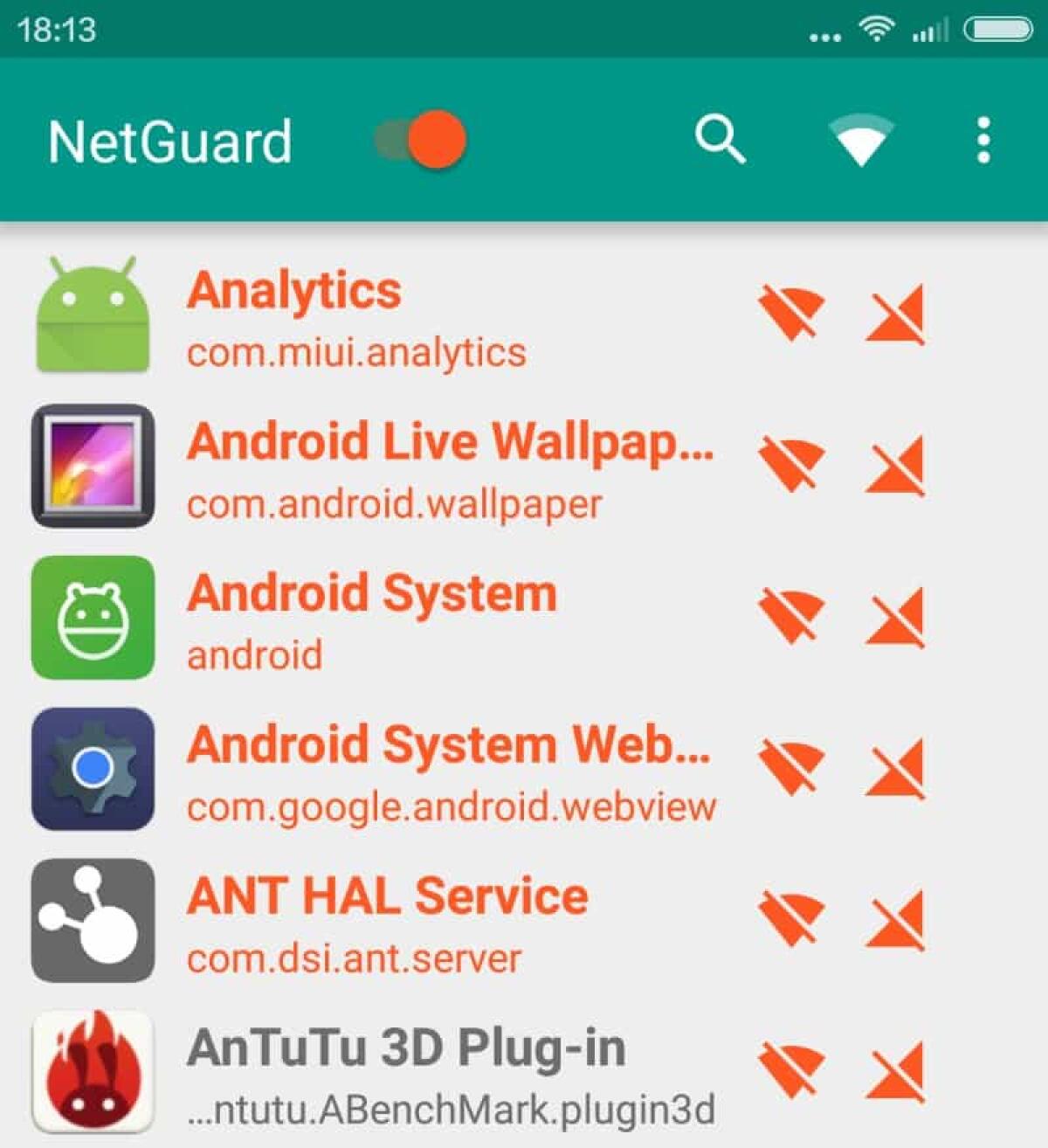Open the search icon in the toolbar

(720, 140)
